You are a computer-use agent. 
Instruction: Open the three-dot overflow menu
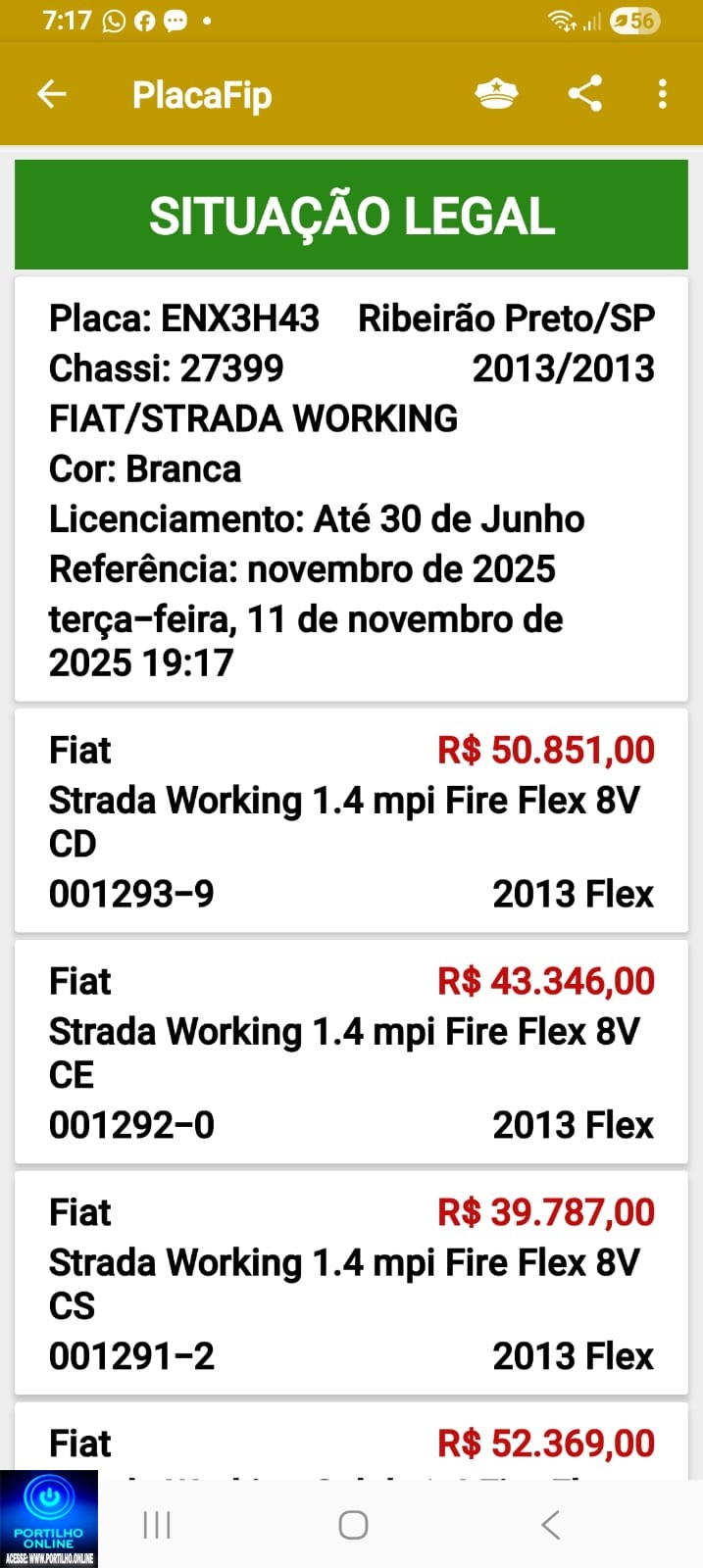coord(663,94)
